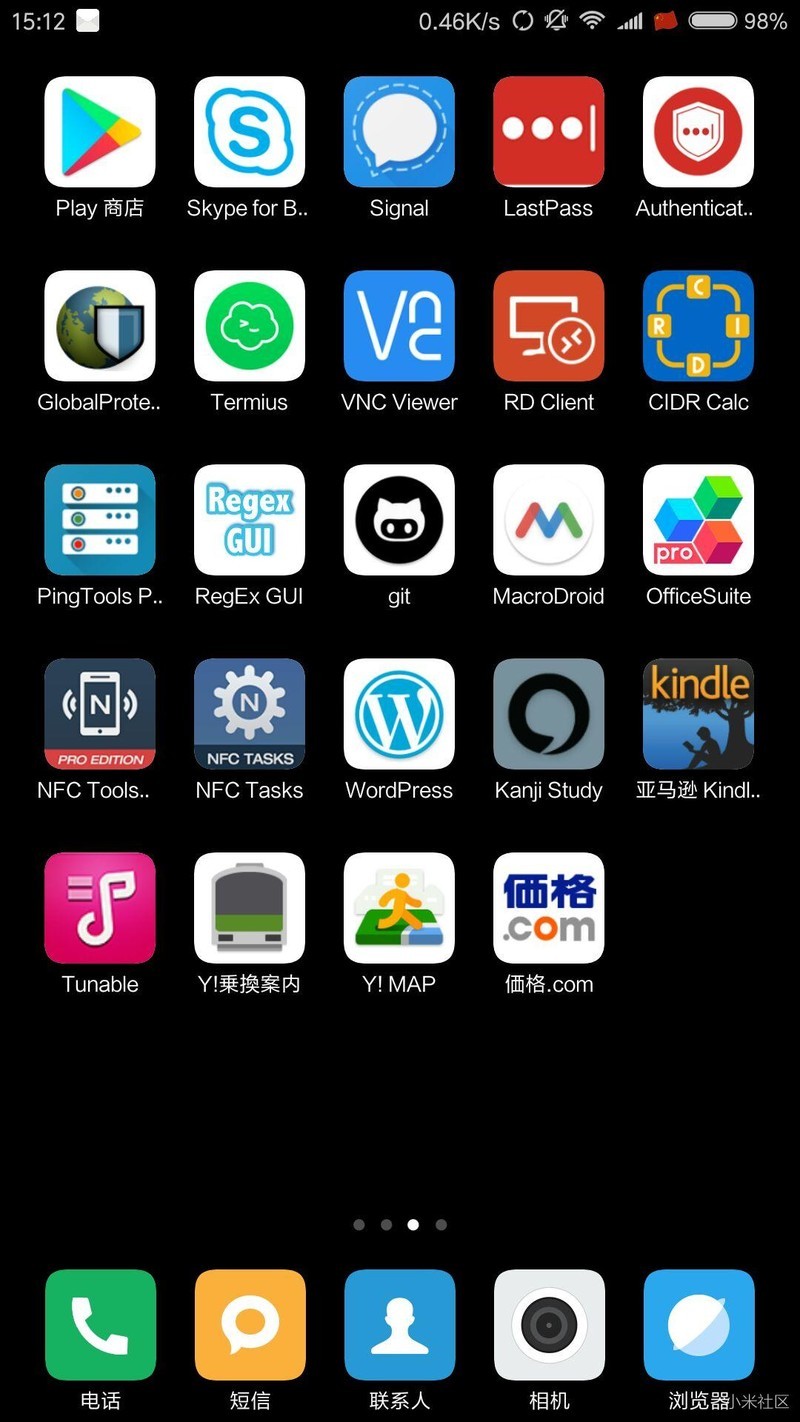Open Termius SSH client
This screenshot has width=800, height=1422.
(249, 326)
